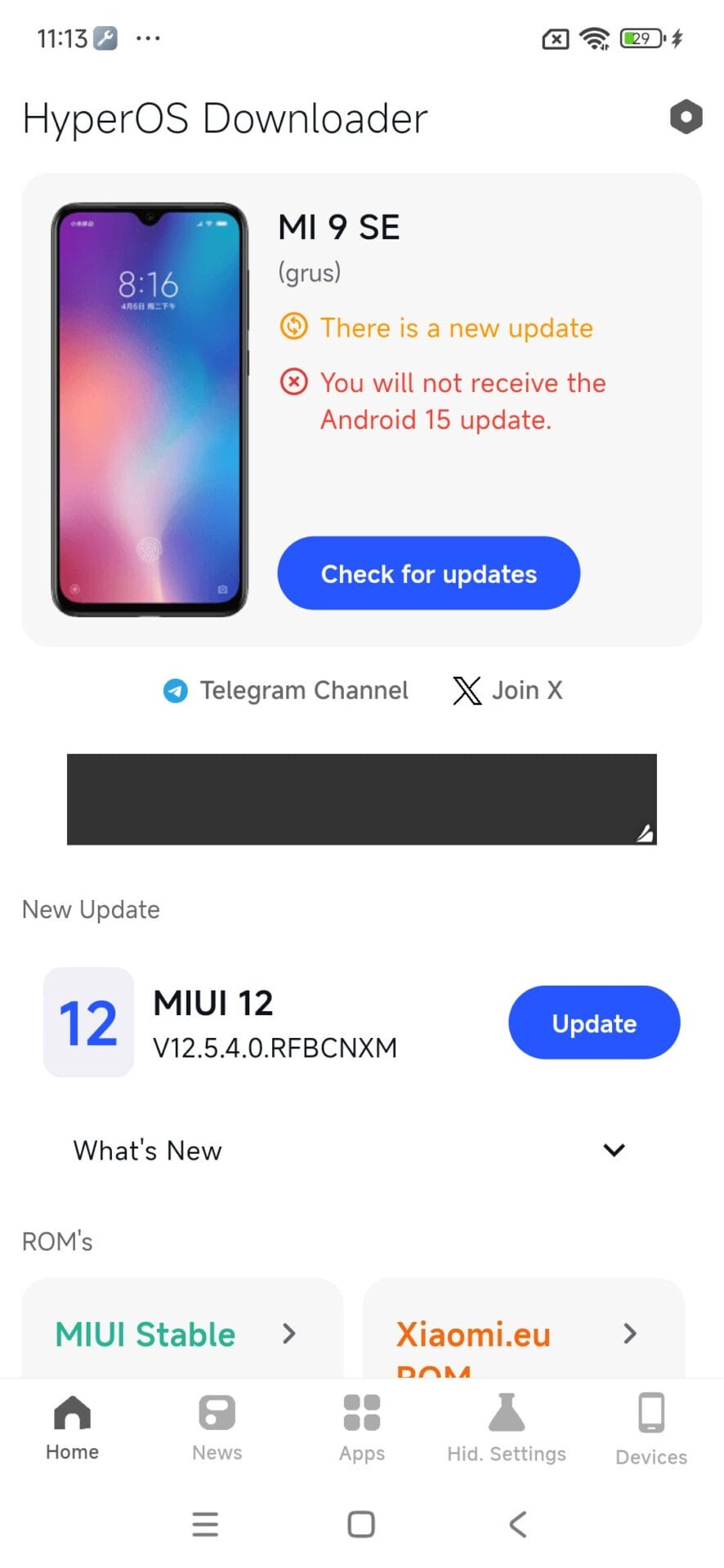Switch to the Apps tab
724x1568 pixels.
pos(362,1428)
